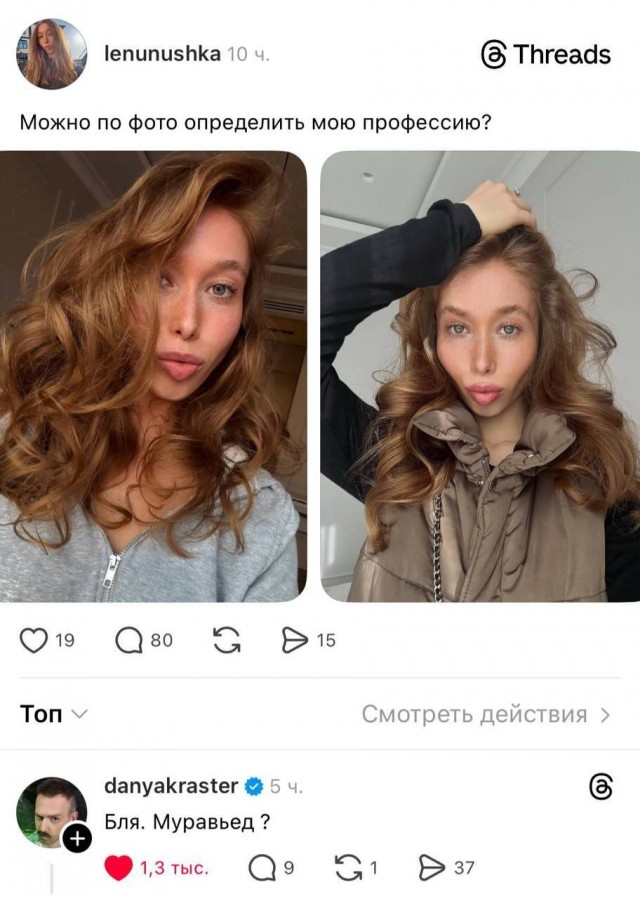Open danyakraster's profile from his username
This screenshot has height=899, width=640.
[x=171, y=786]
